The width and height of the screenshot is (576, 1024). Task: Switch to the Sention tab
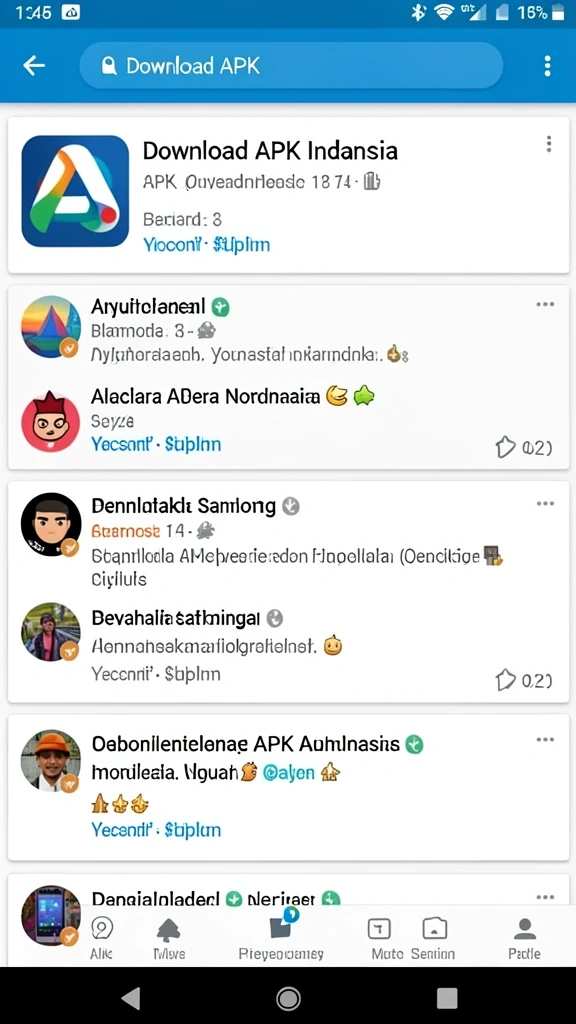[433, 938]
